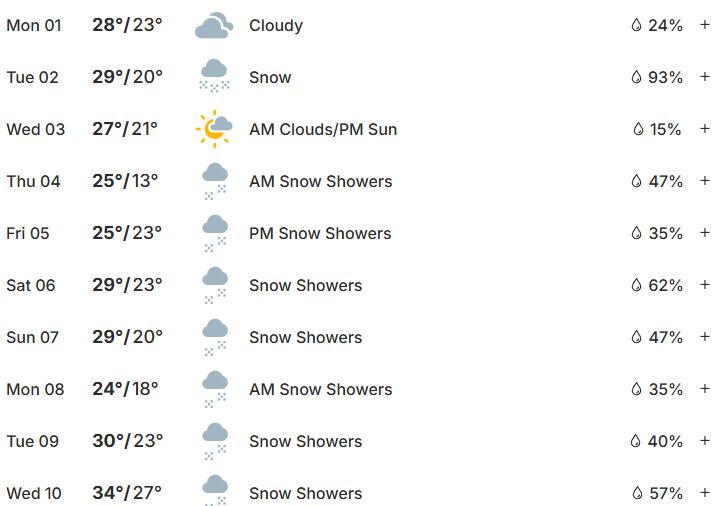Expand Wed 10 Snow Showers forecast

pos(705,493)
